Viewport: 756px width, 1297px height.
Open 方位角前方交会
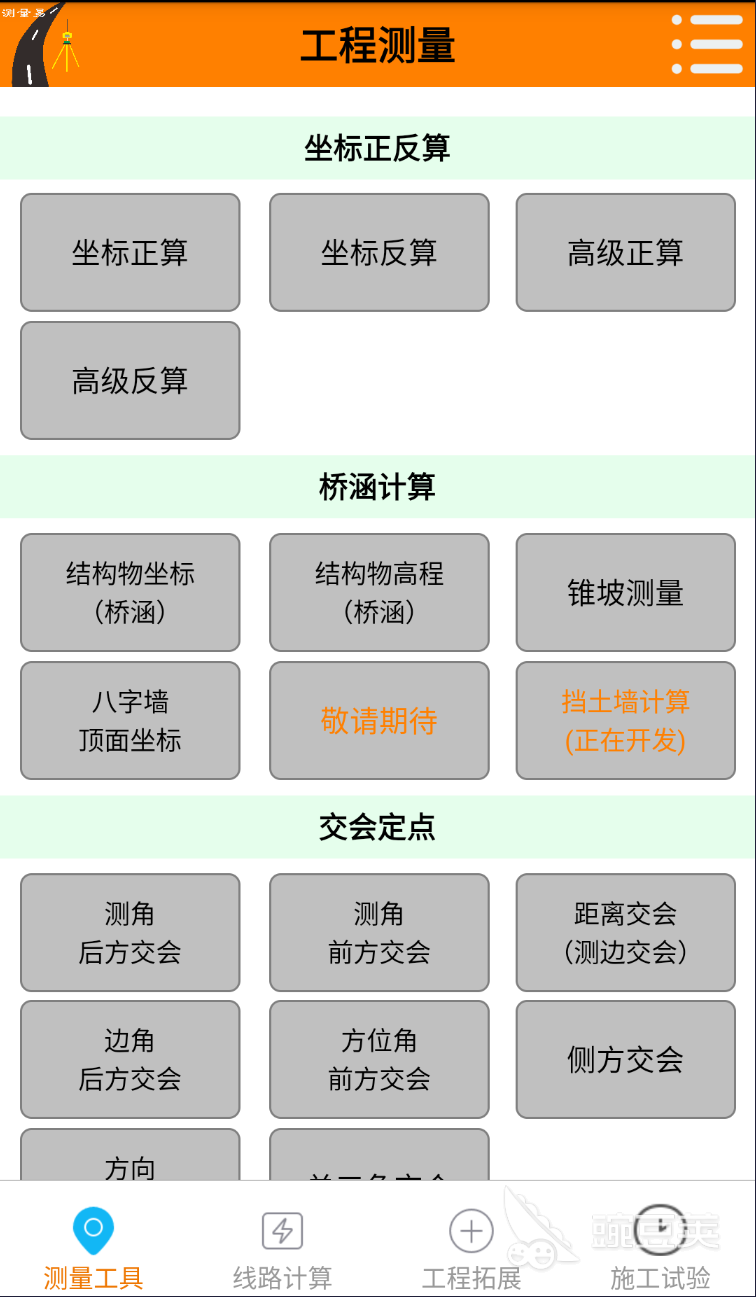(379, 1060)
